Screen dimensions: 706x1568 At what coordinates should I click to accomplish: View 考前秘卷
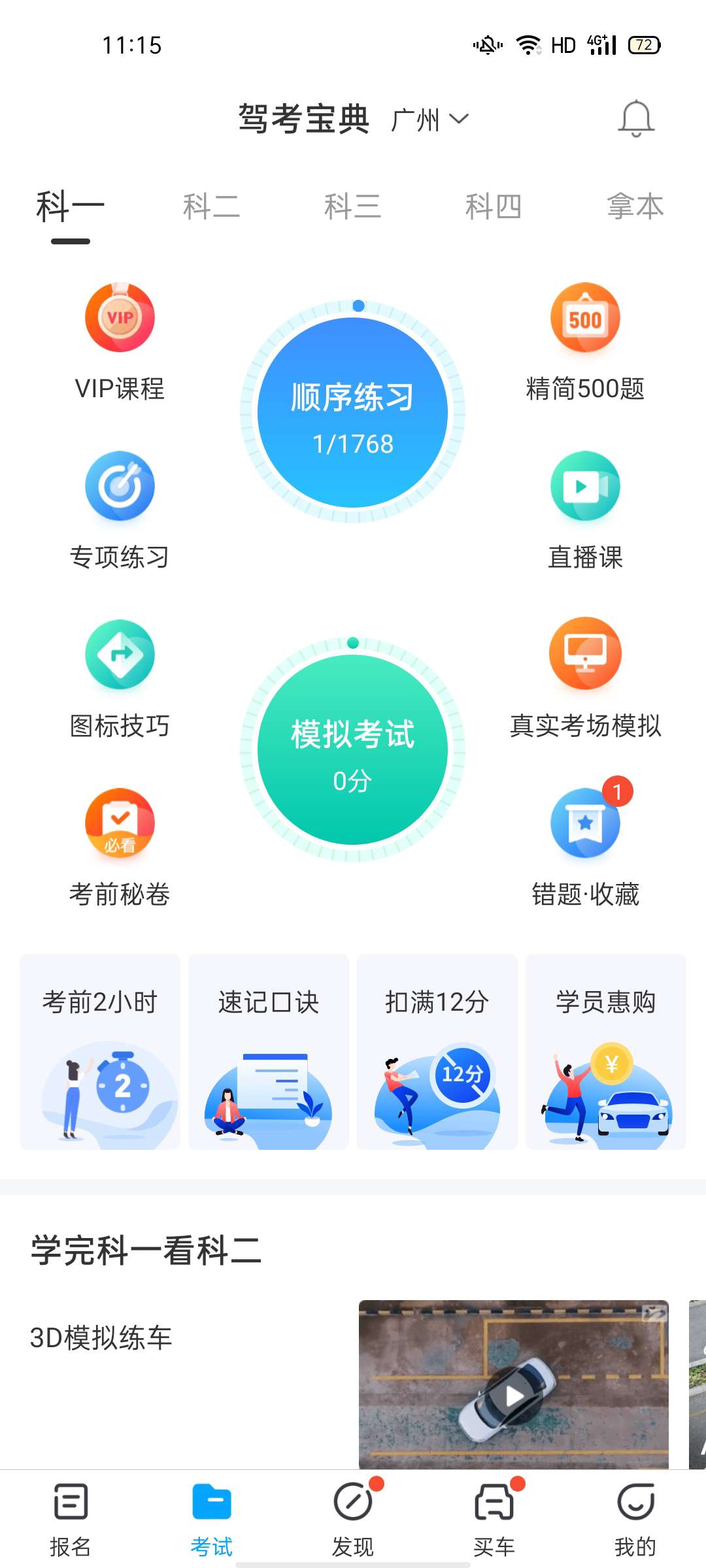coord(120,847)
